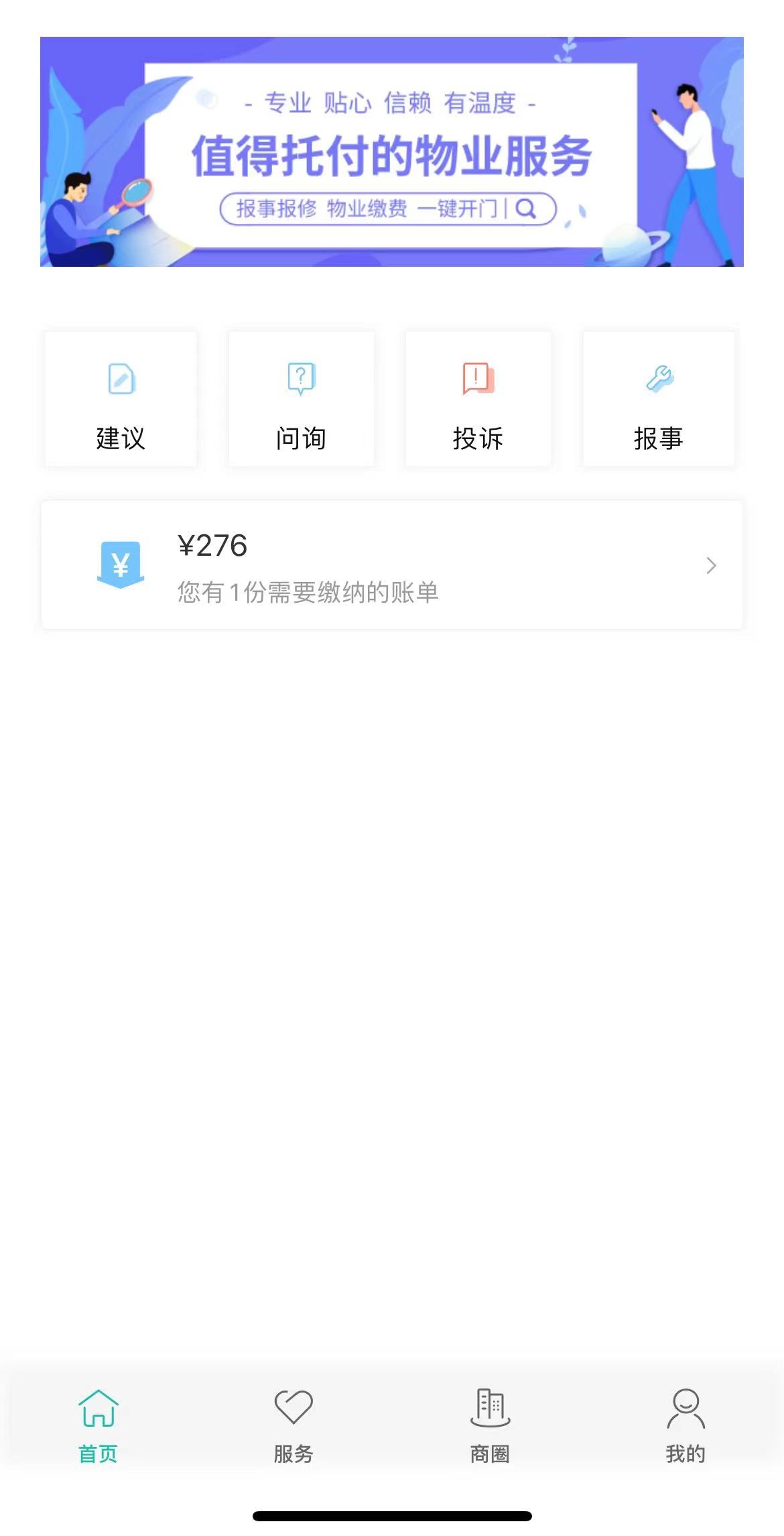Select the 问询 inquiry option

pos(301,400)
